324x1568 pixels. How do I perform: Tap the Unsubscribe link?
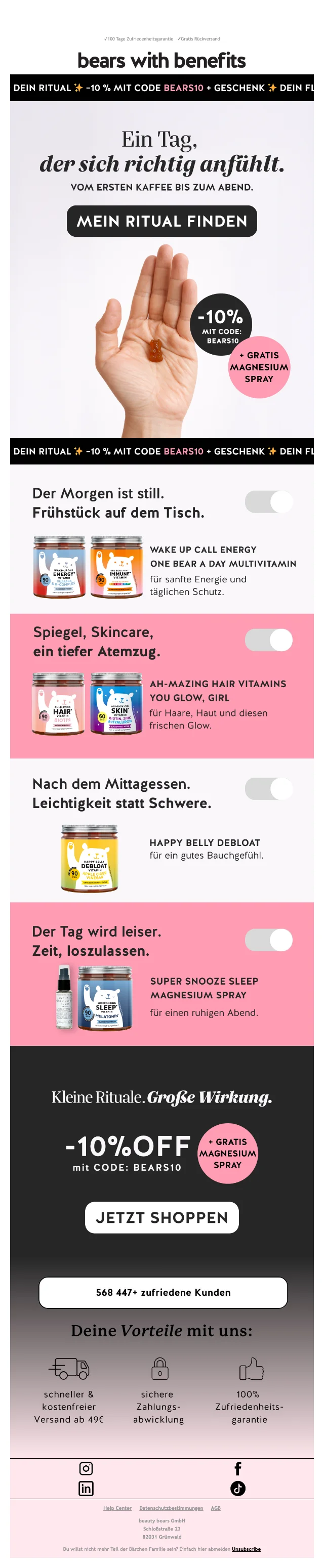click(x=246, y=1549)
